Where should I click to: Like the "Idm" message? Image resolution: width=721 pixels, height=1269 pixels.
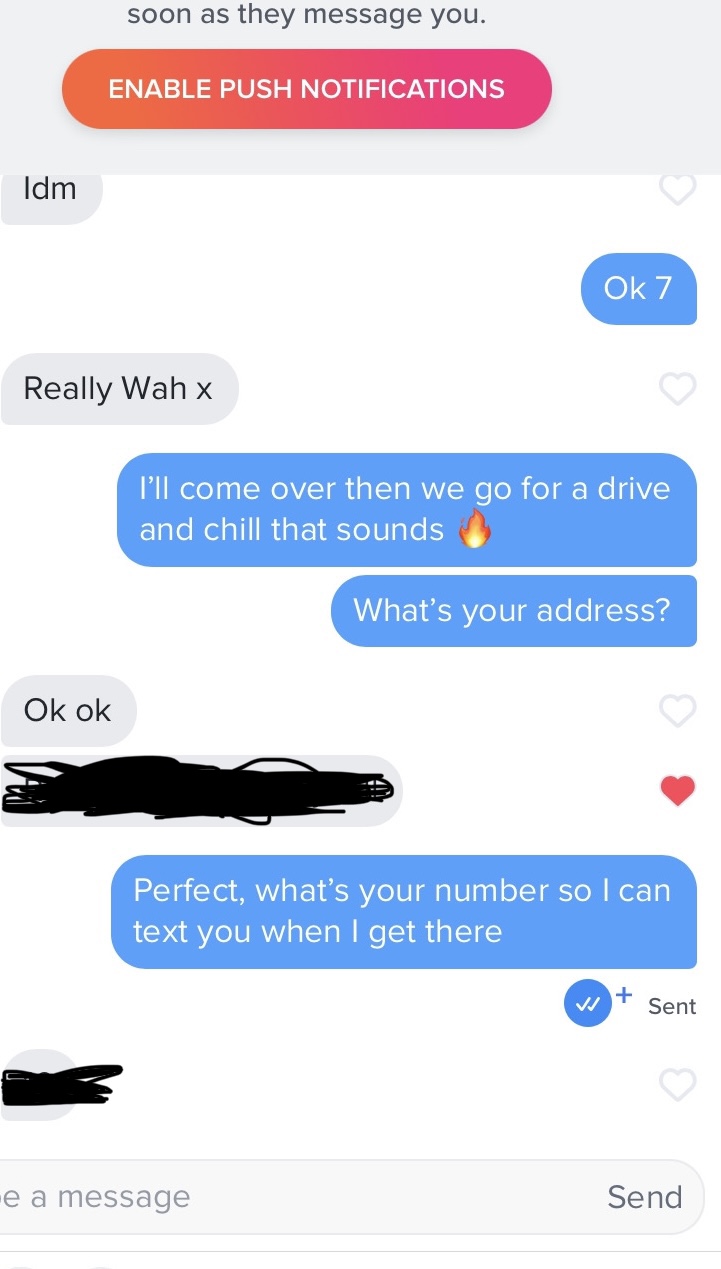pos(678,188)
